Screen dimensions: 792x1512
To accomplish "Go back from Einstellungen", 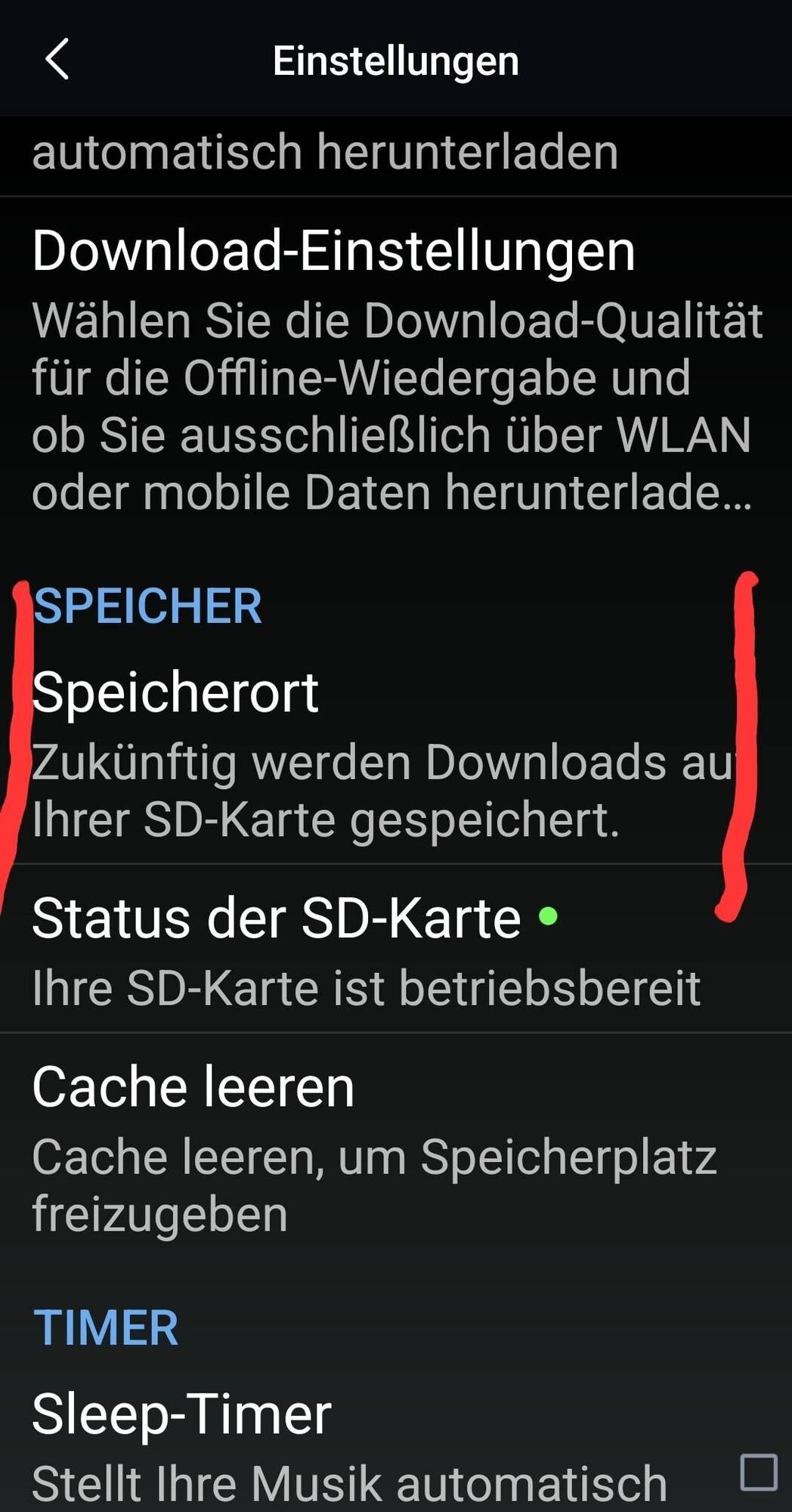I will pos(57,60).
